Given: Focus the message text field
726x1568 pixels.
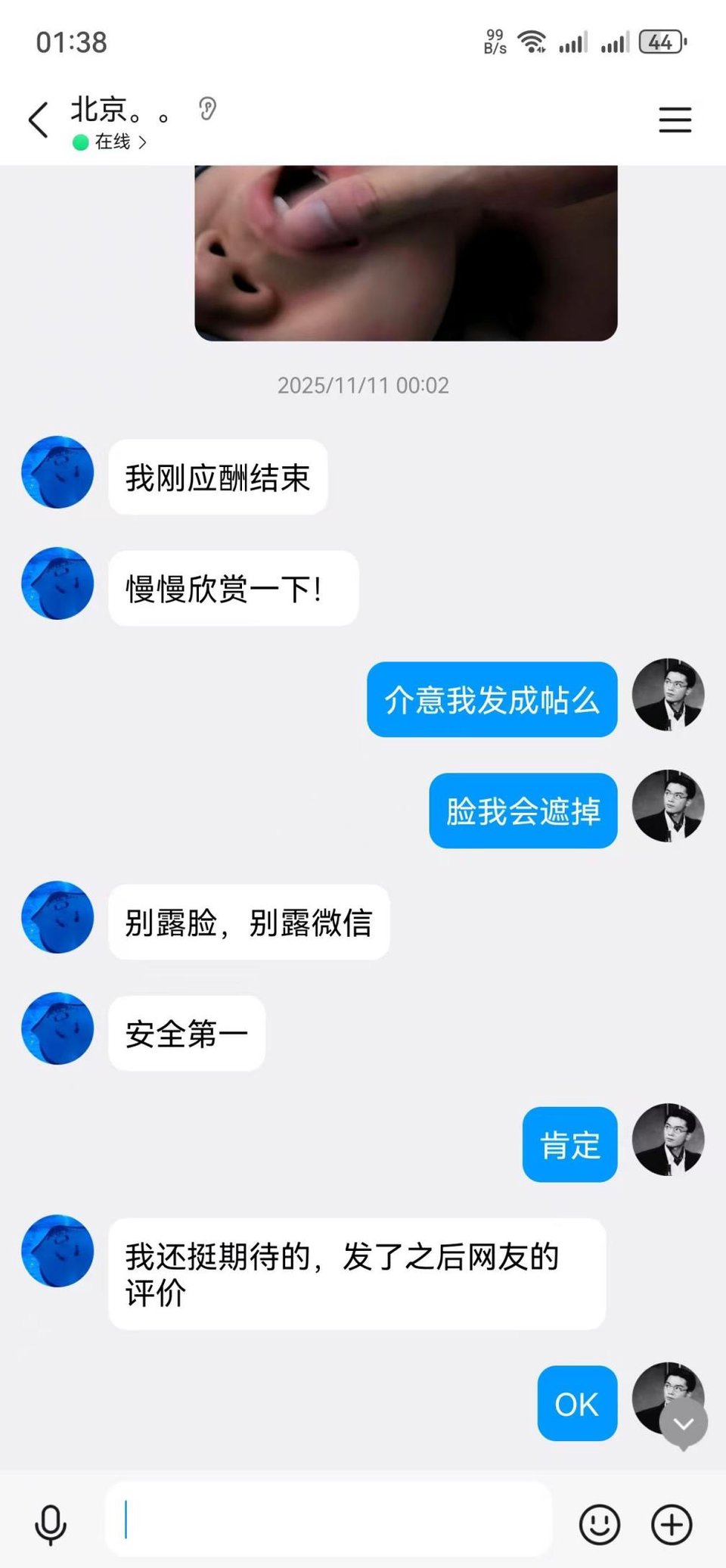Looking at the screenshot, I should pos(328,1519).
